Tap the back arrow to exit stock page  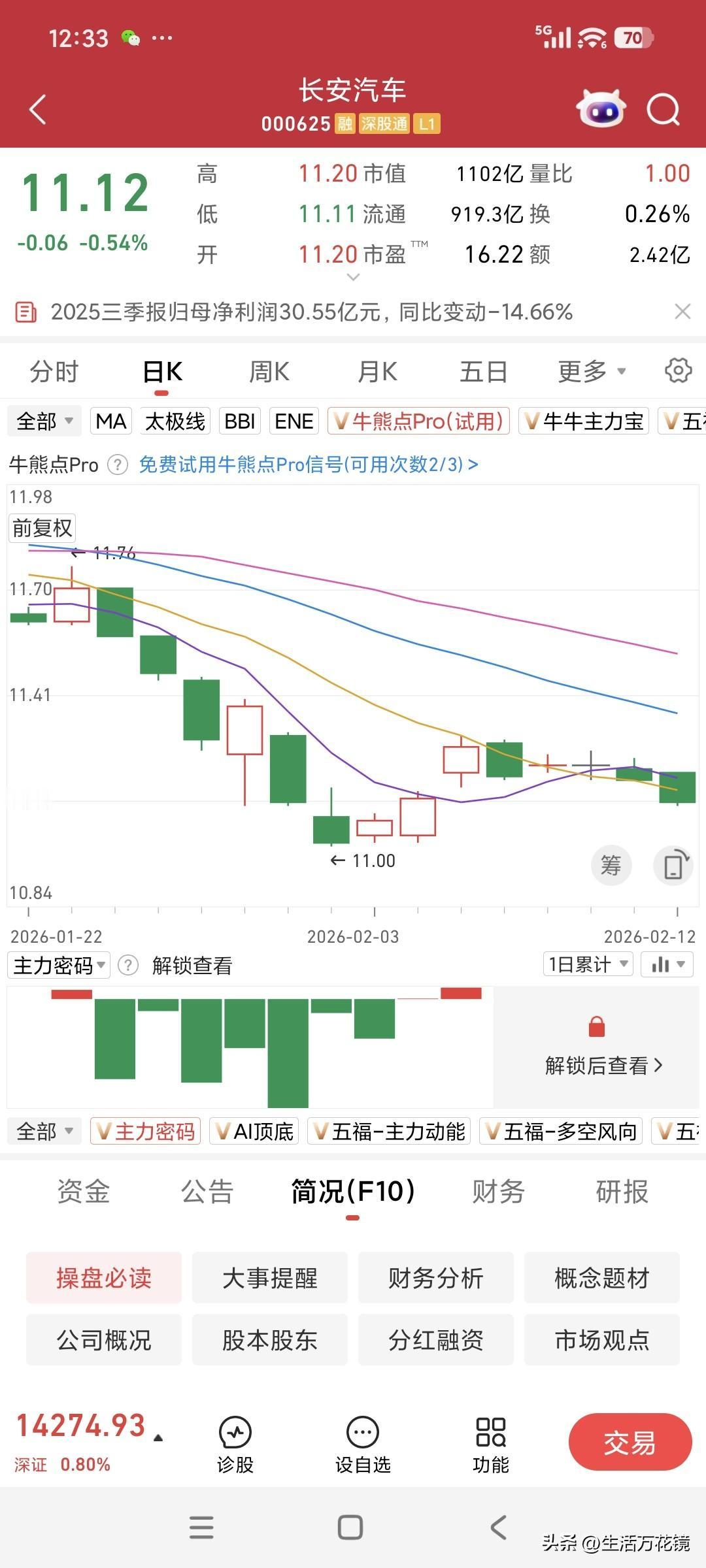pos(37,110)
